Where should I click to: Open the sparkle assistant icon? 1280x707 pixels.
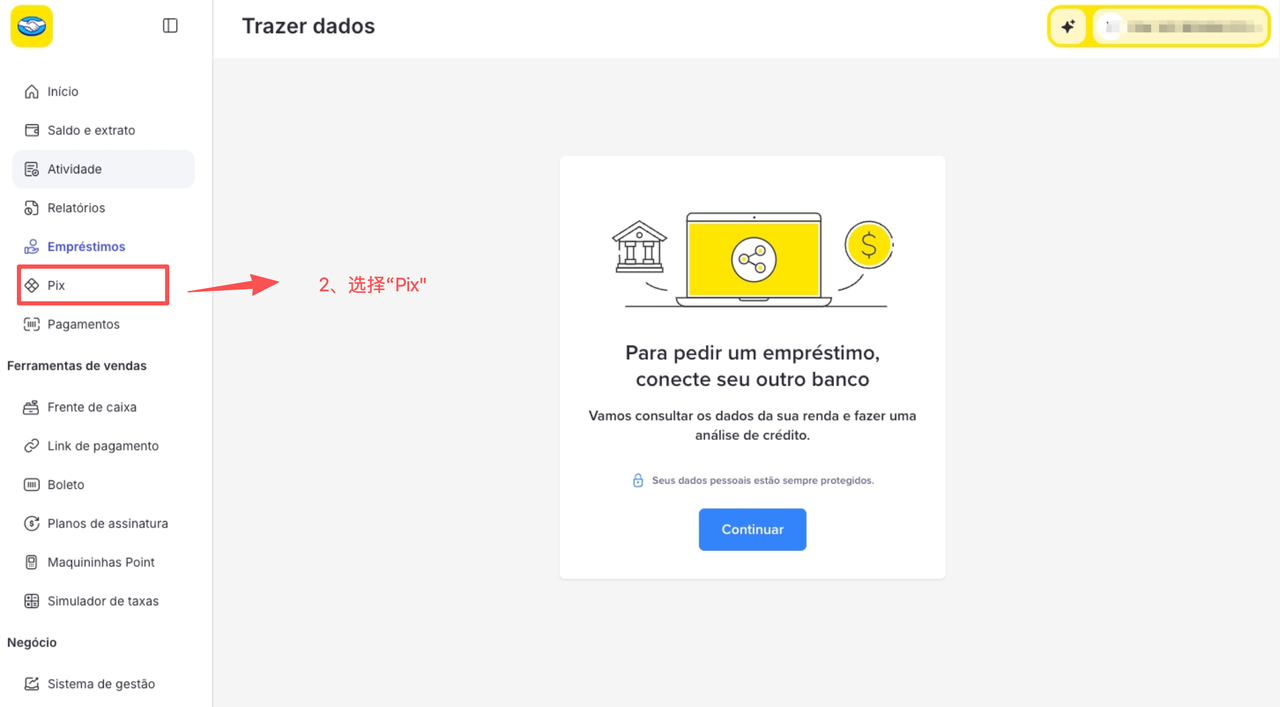tap(1068, 27)
